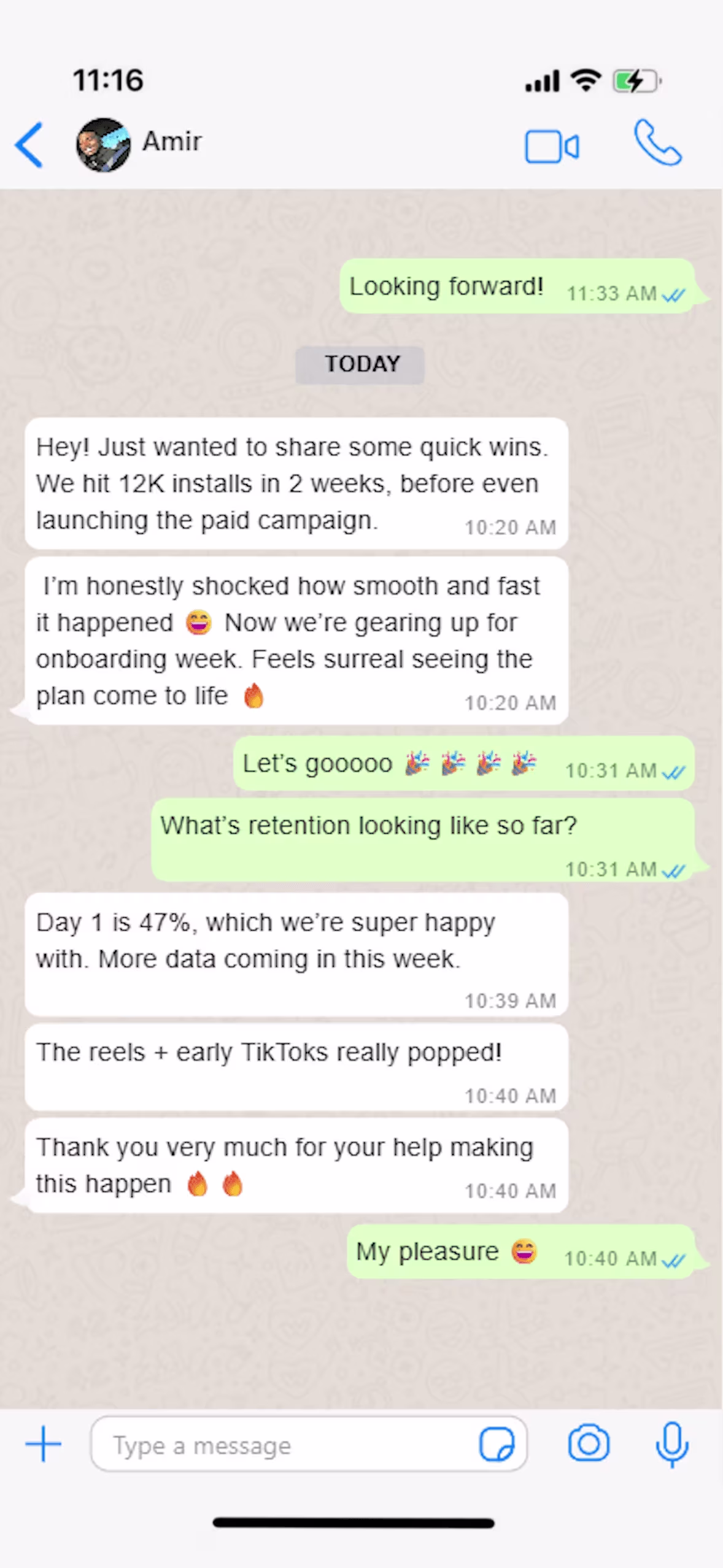Open the camera to send a photo
This screenshot has width=723, height=1568.
(x=589, y=1444)
